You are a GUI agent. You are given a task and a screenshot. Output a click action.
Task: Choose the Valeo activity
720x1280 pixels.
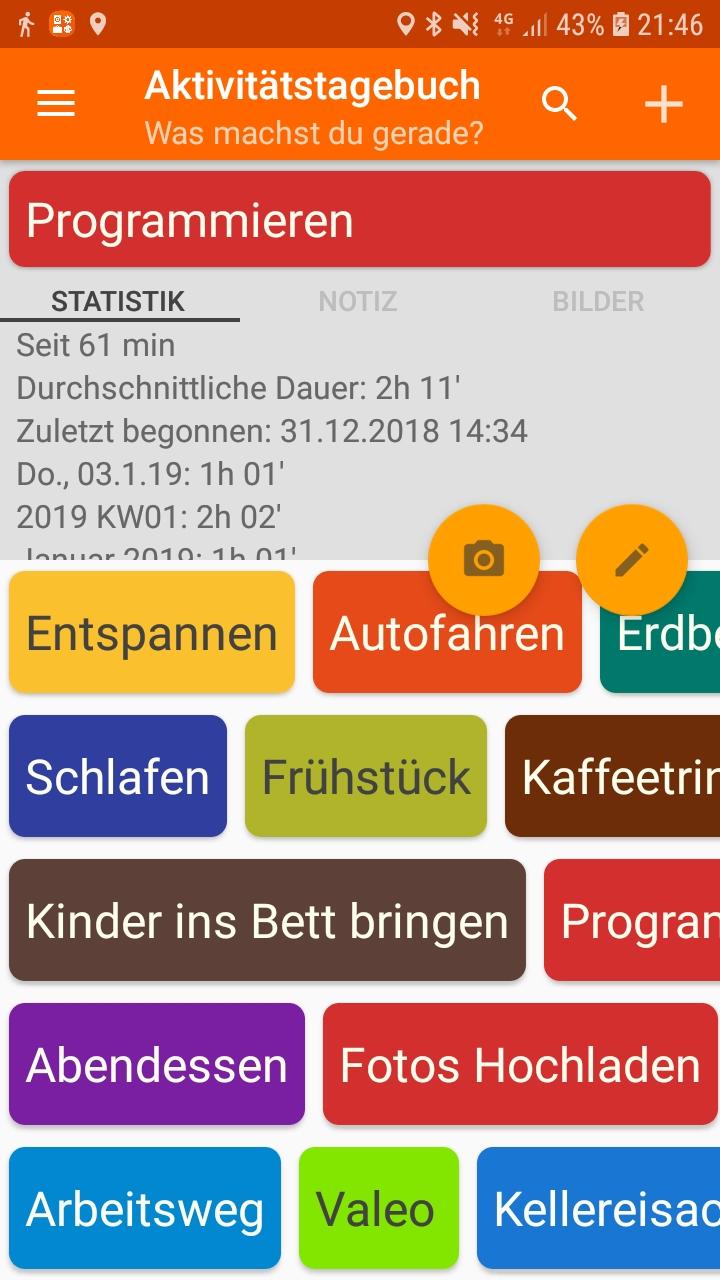[x=378, y=1209]
